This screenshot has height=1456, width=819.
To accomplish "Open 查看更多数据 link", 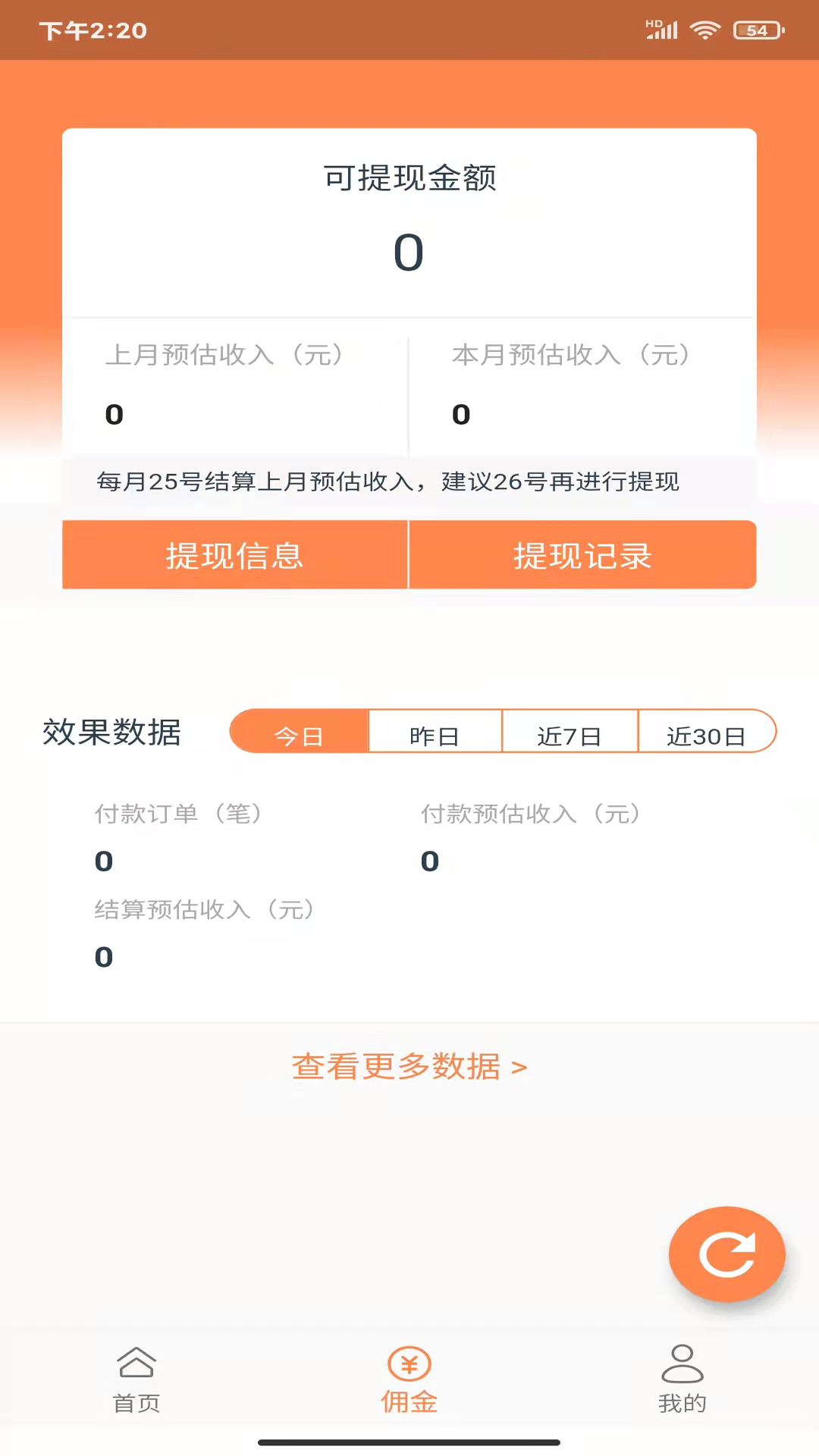I will point(409,1067).
